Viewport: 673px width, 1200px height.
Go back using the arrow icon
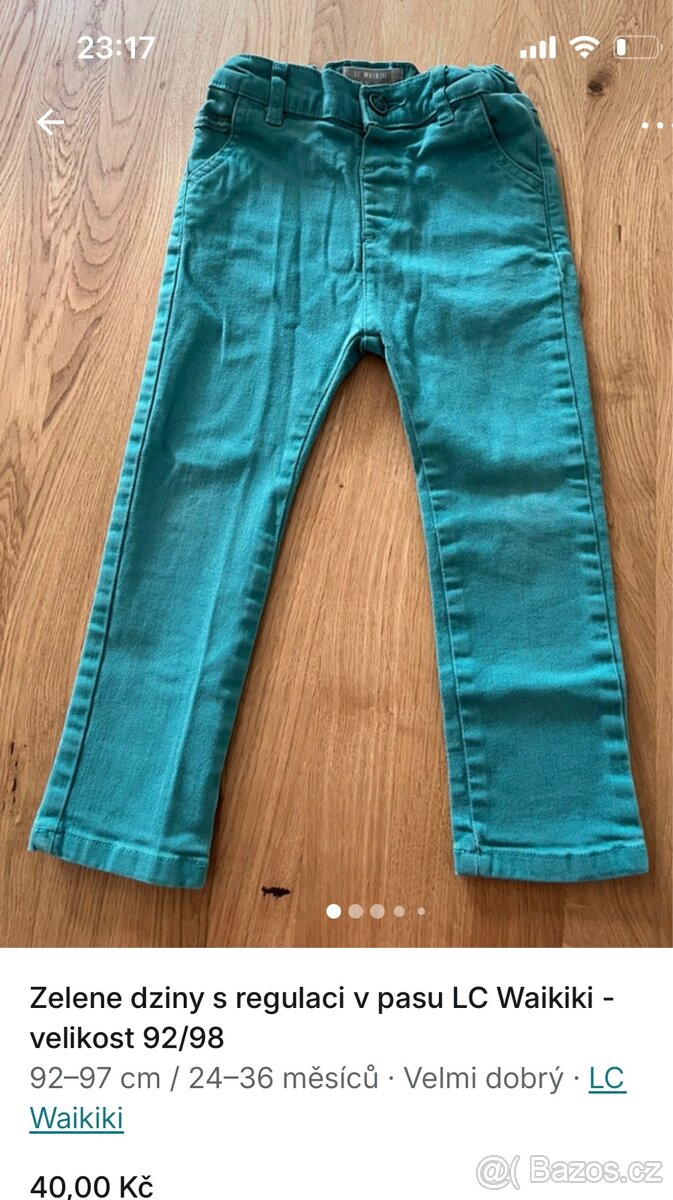[50, 123]
